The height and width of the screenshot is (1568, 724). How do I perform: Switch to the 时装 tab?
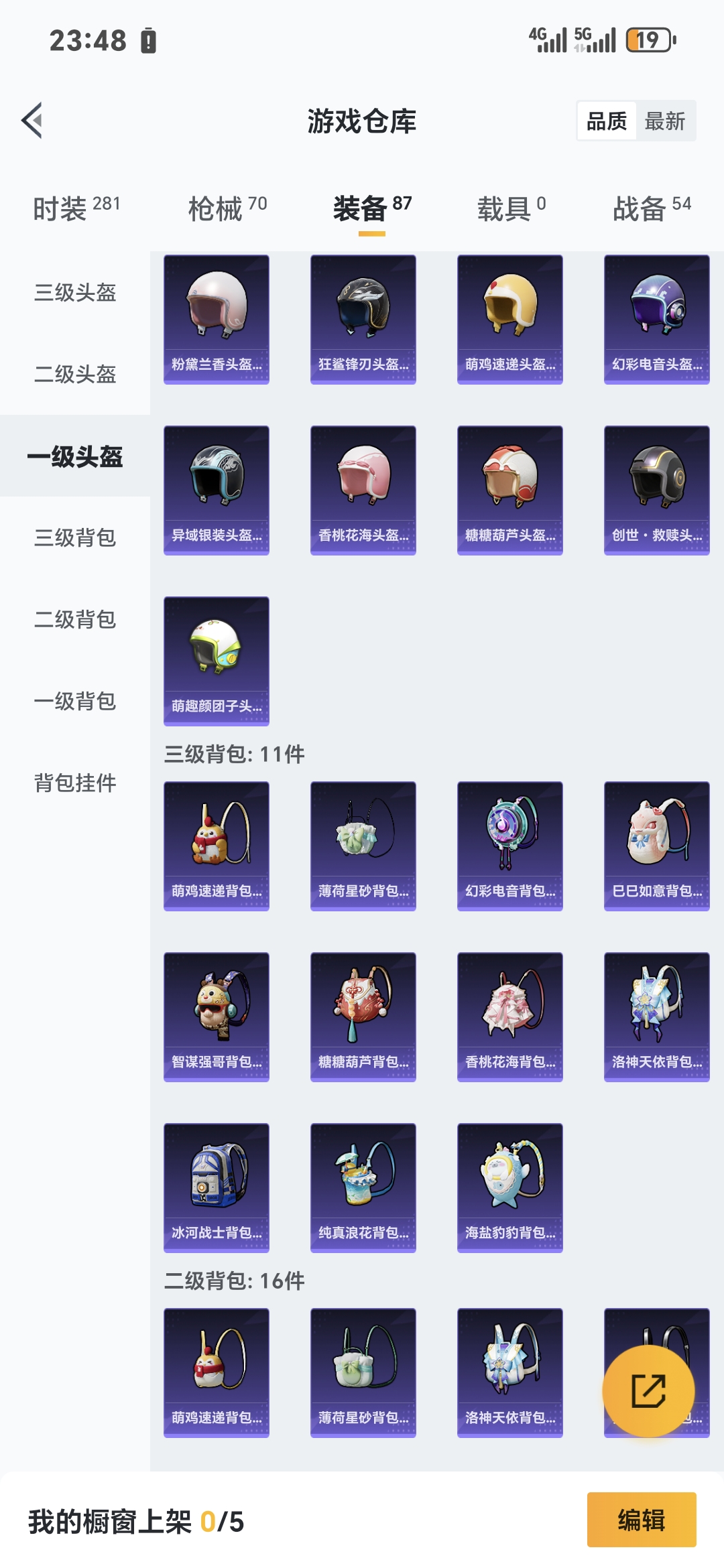point(76,208)
